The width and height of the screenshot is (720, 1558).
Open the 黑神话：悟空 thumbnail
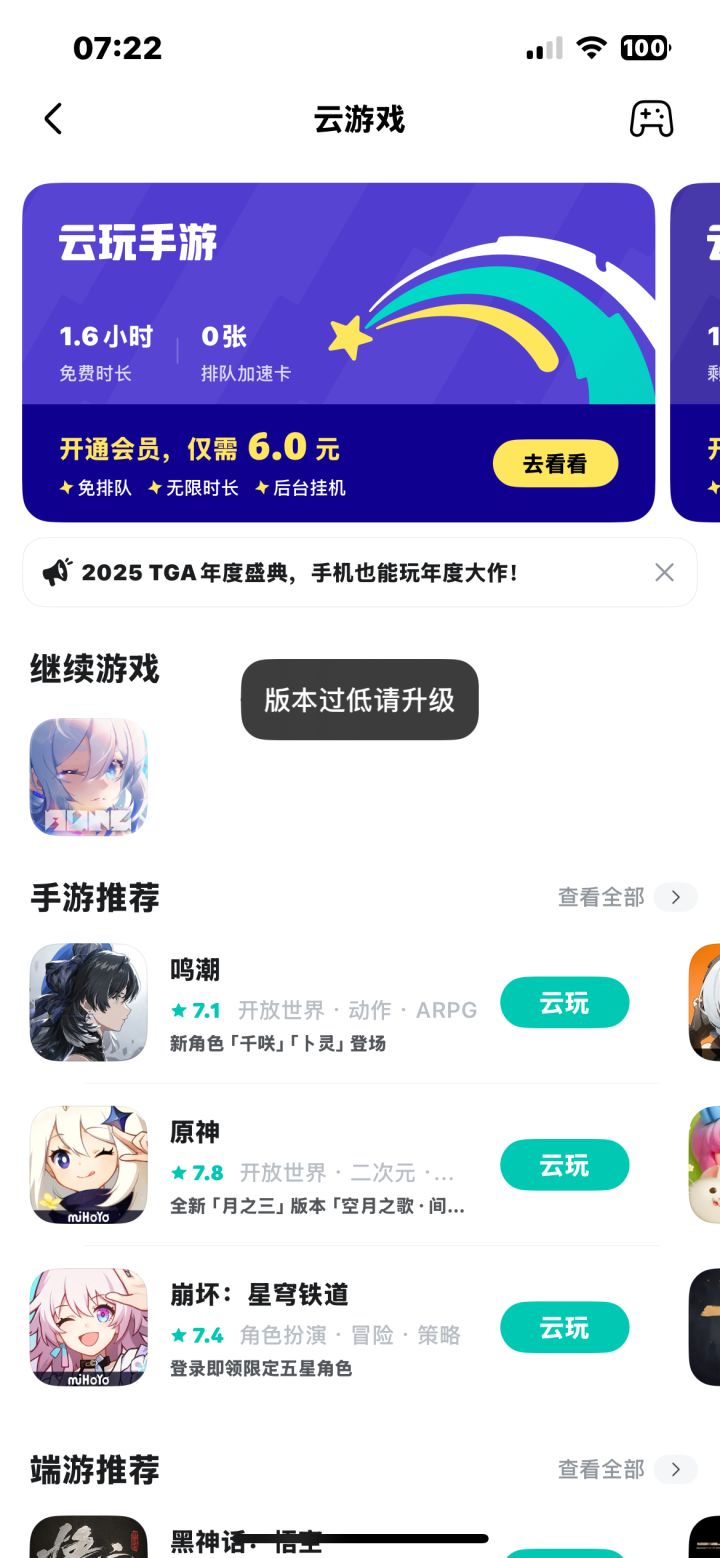88,1540
